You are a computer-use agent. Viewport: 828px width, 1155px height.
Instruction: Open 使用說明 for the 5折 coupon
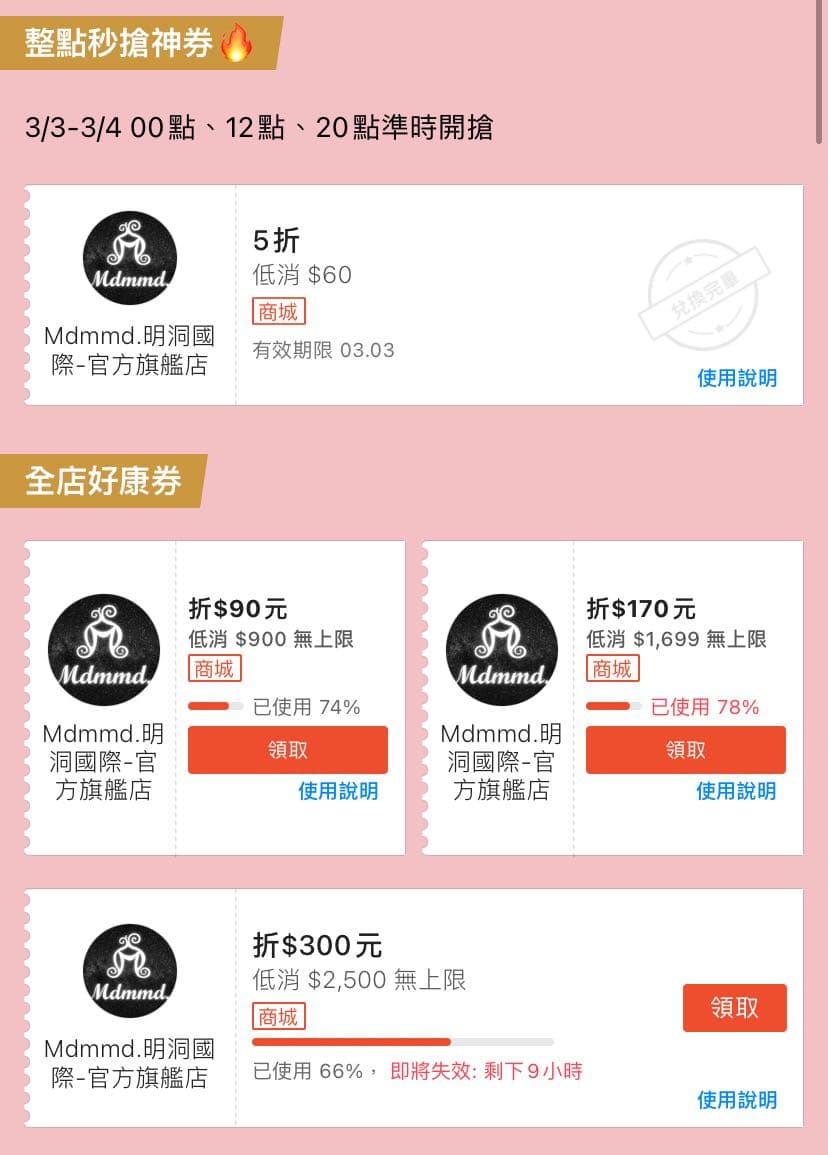pyautogui.click(x=737, y=380)
